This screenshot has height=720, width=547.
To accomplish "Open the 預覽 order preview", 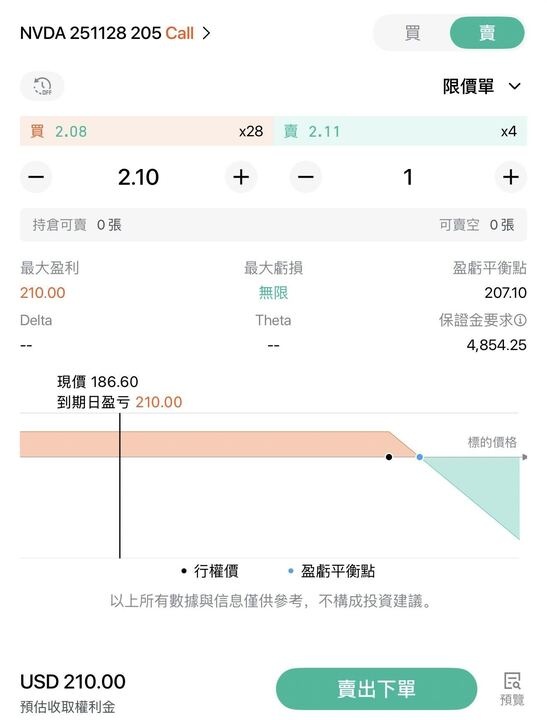I will pos(512,689).
